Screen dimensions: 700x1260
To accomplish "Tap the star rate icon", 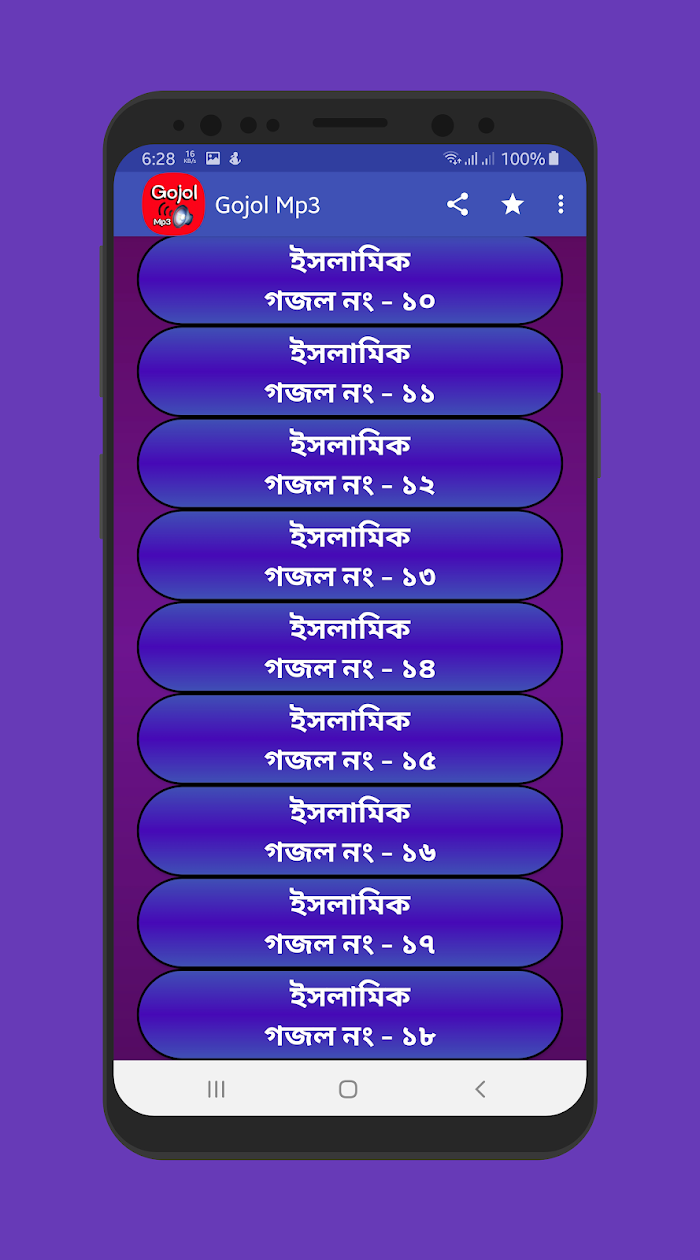I will (x=512, y=205).
